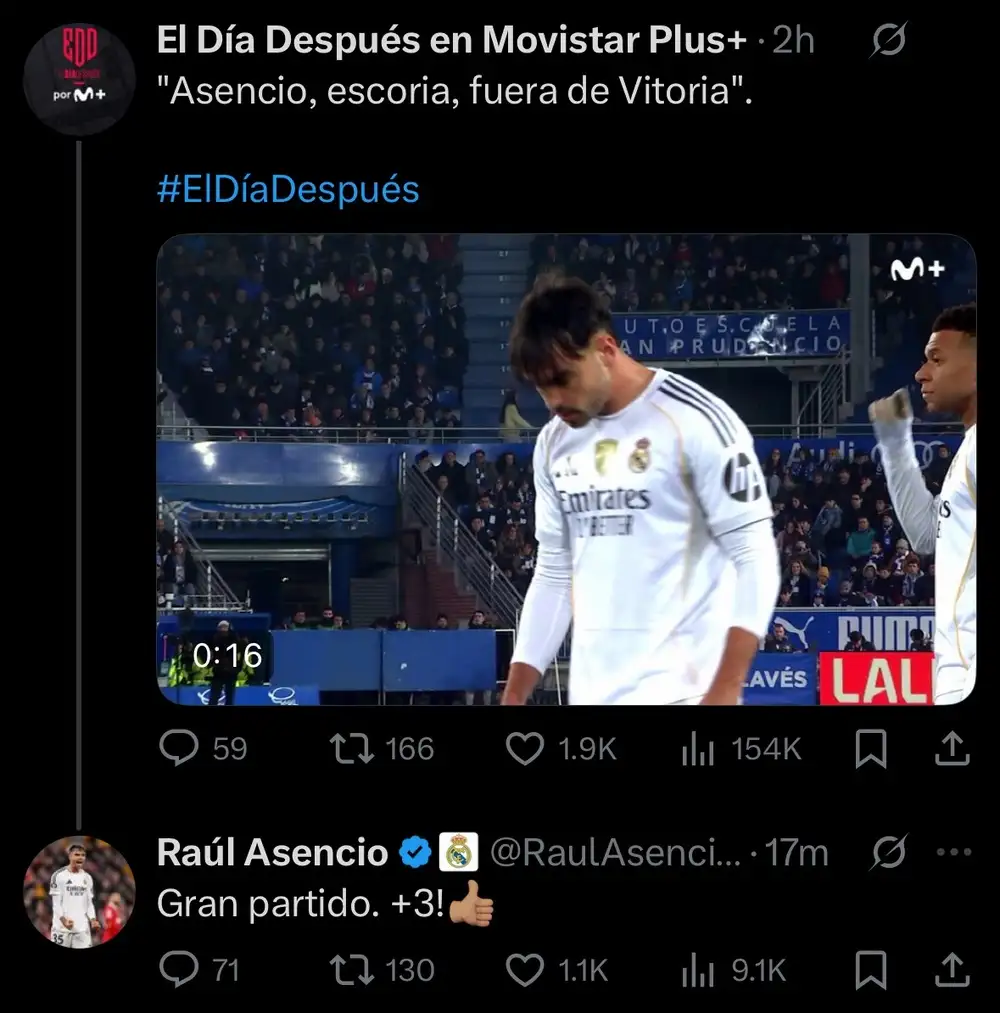Screen dimensions: 1000x1013
Task: Click the 0:16 video duration indicator
Action: pyautogui.click(x=228, y=657)
